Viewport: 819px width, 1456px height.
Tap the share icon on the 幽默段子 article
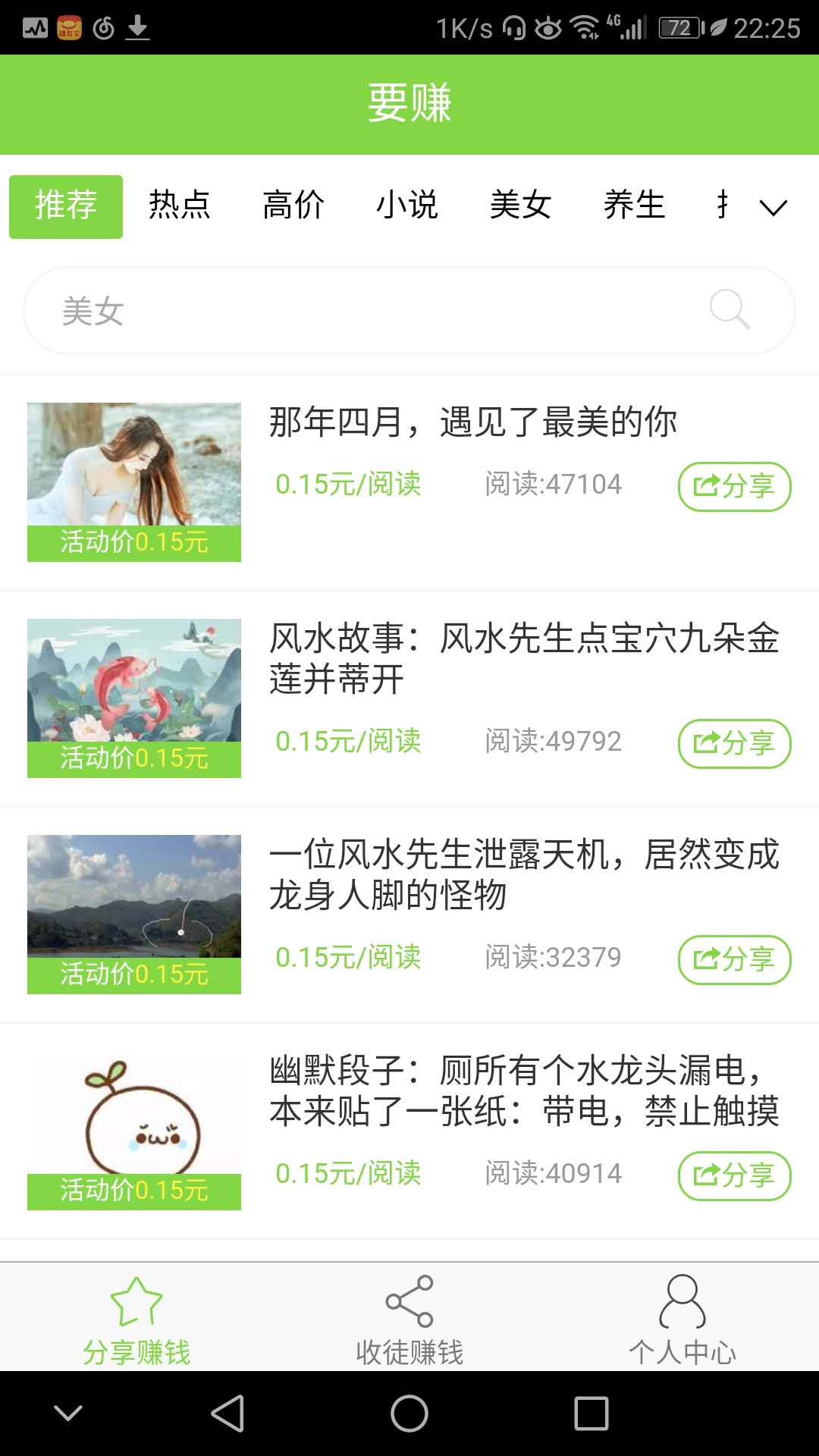(x=734, y=1176)
